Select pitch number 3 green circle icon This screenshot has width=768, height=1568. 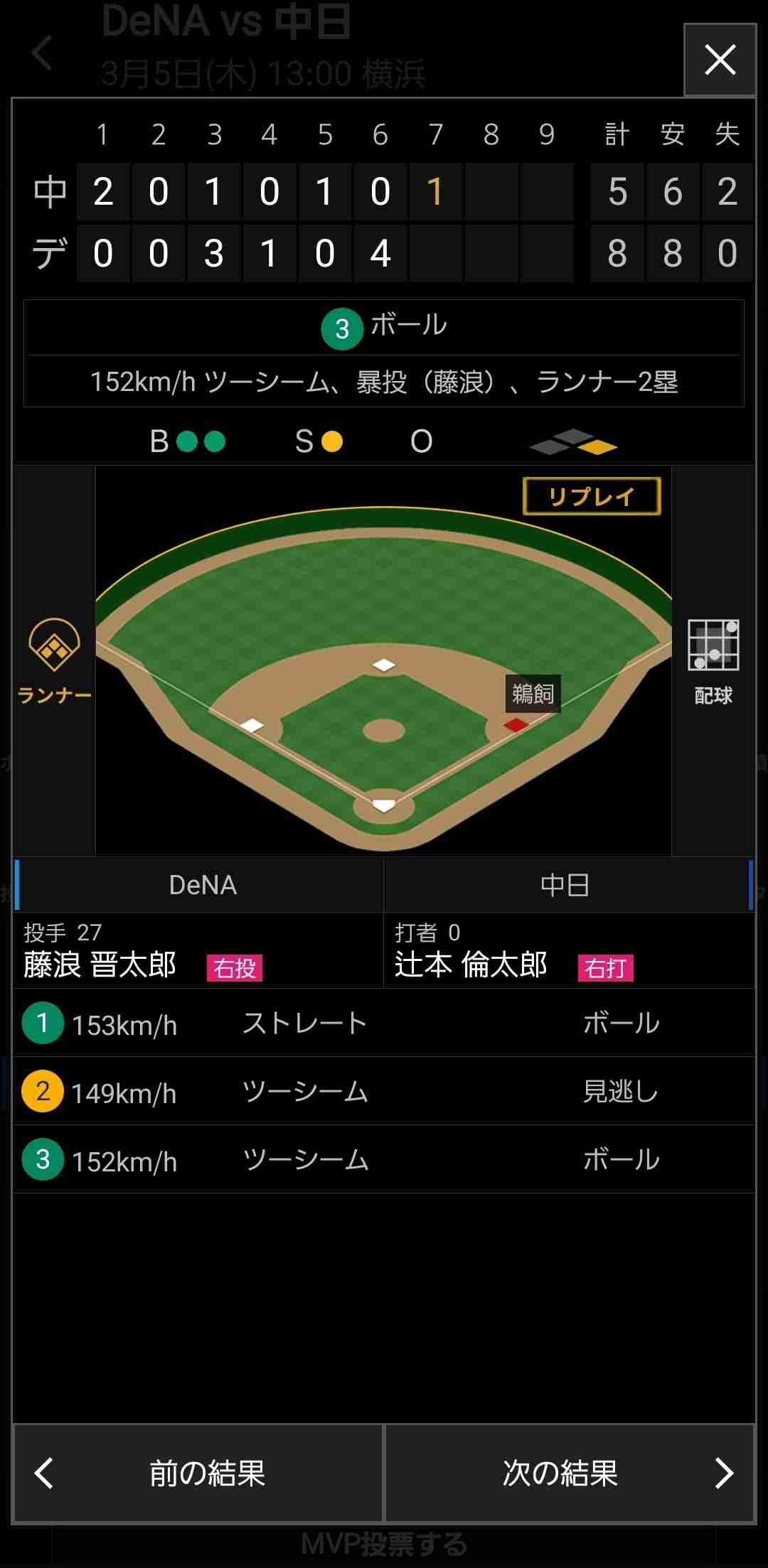click(41, 1161)
